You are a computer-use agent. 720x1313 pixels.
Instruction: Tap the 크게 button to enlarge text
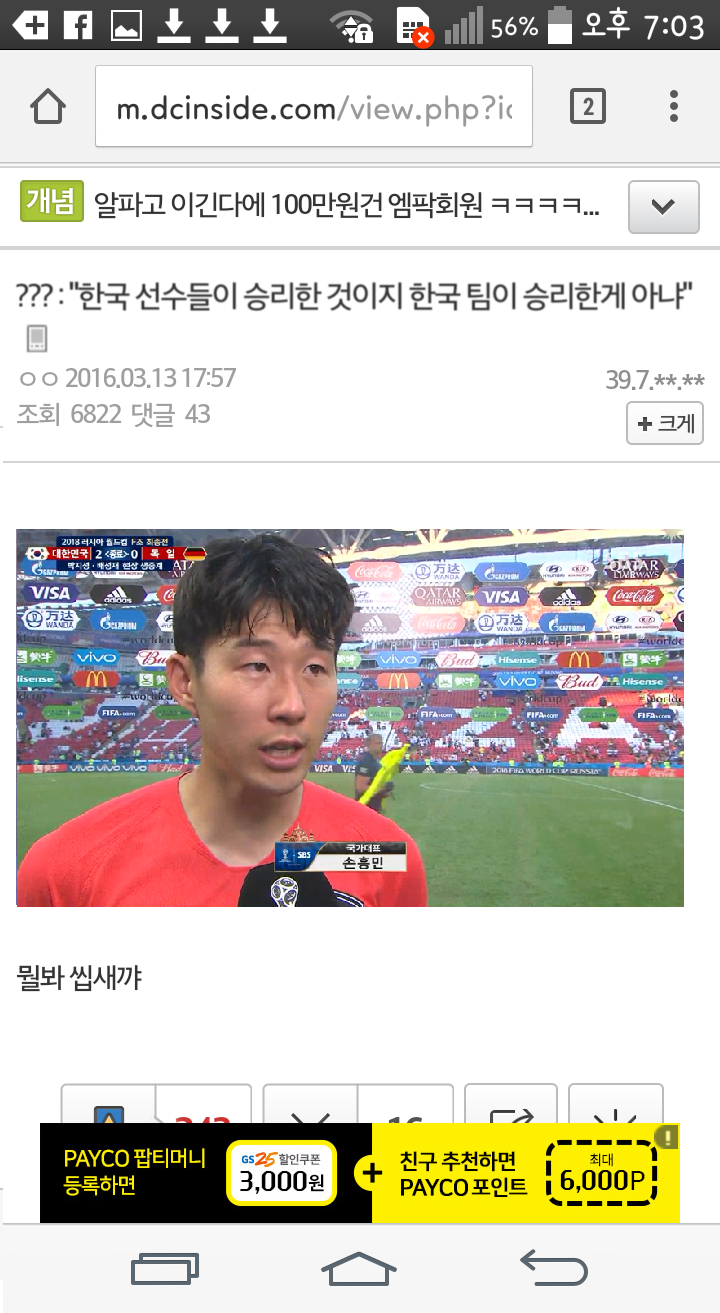click(665, 423)
